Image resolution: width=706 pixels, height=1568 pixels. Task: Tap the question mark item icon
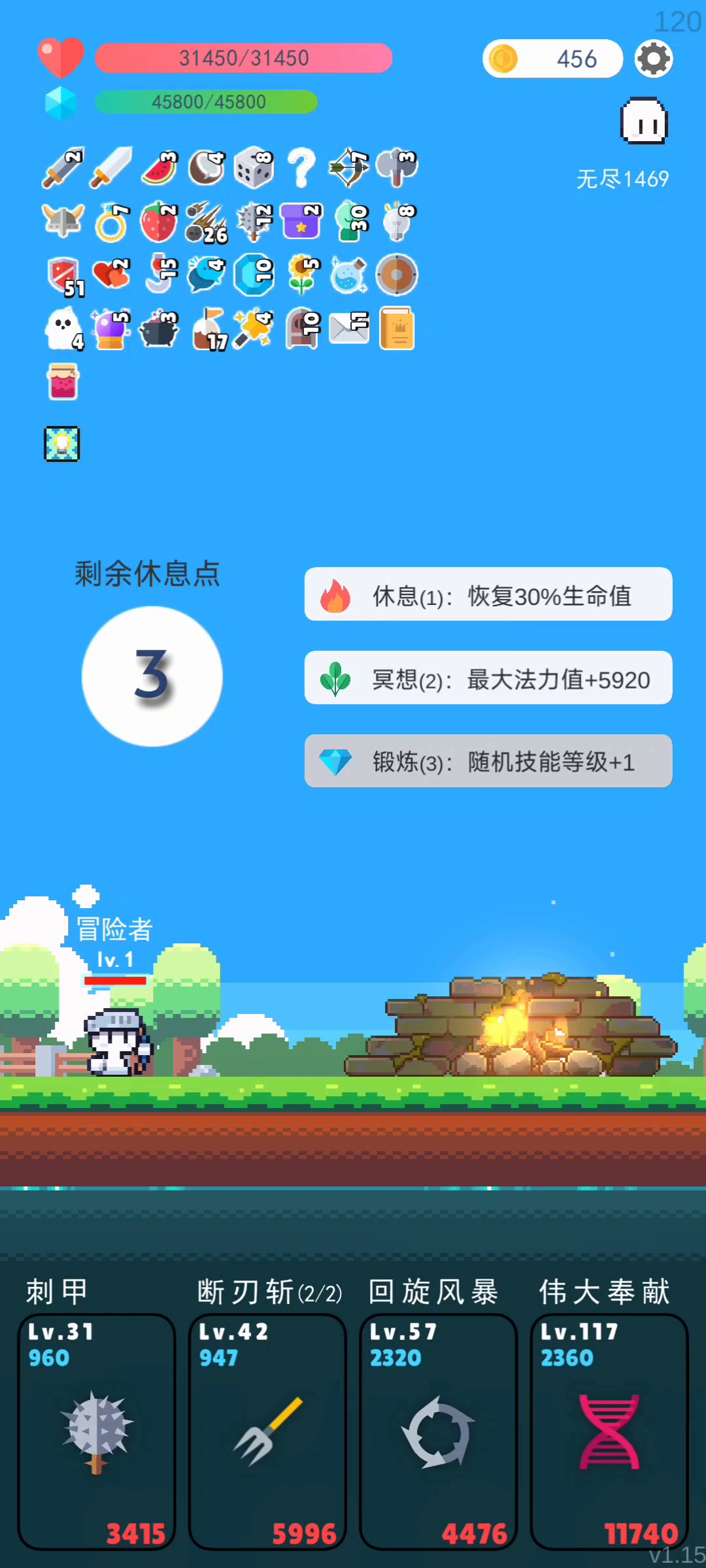(x=301, y=167)
